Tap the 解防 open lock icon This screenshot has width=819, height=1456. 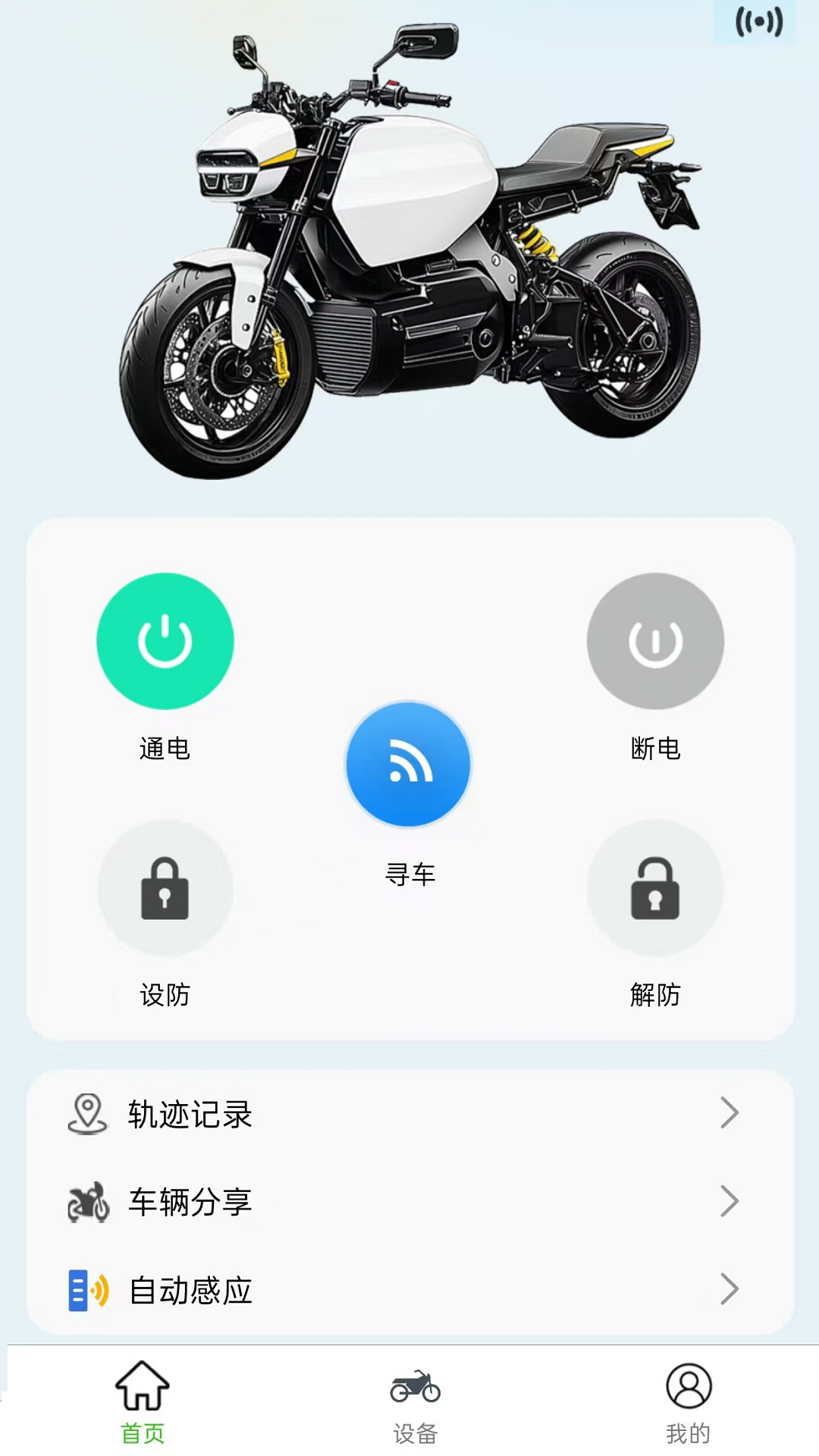tap(655, 887)
